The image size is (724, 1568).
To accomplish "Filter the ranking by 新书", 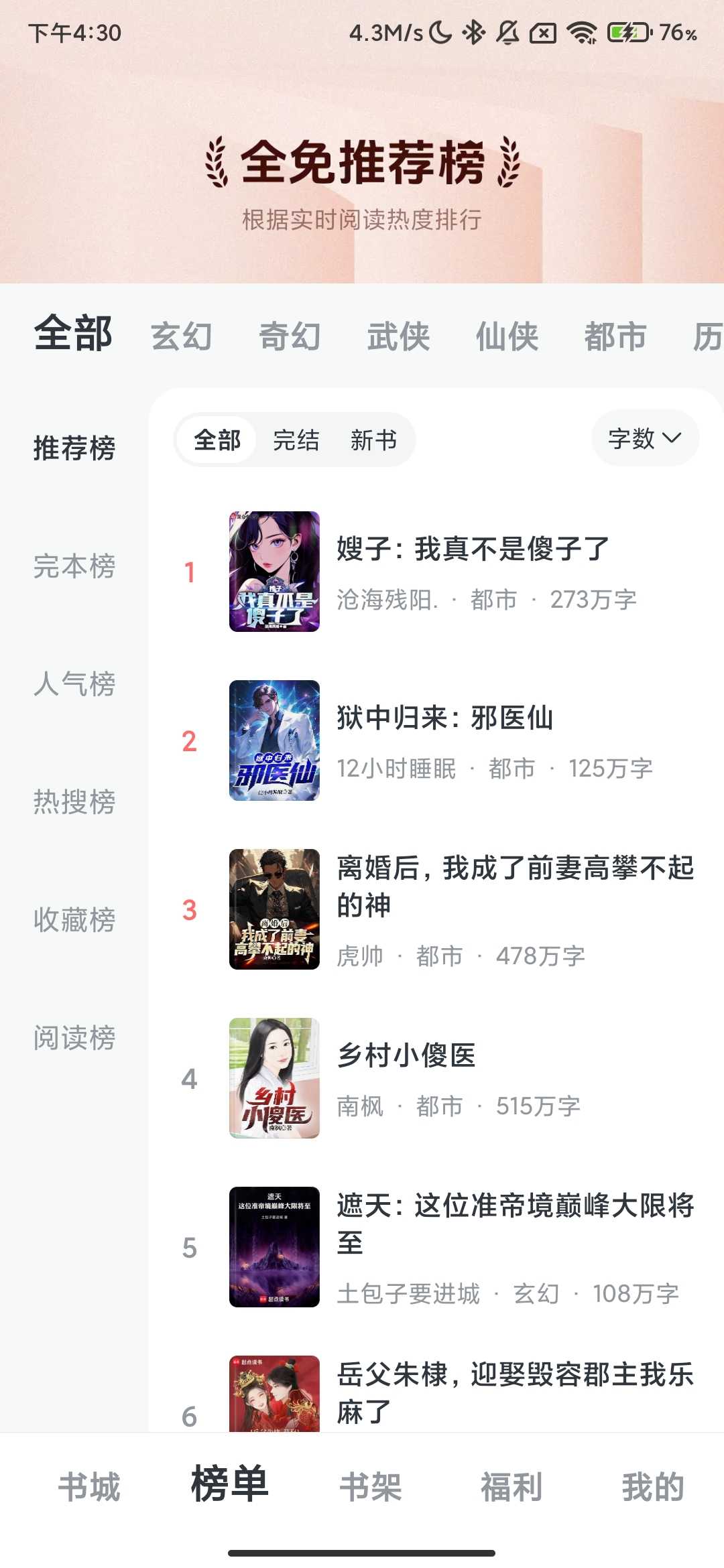I will coord(373,440).
